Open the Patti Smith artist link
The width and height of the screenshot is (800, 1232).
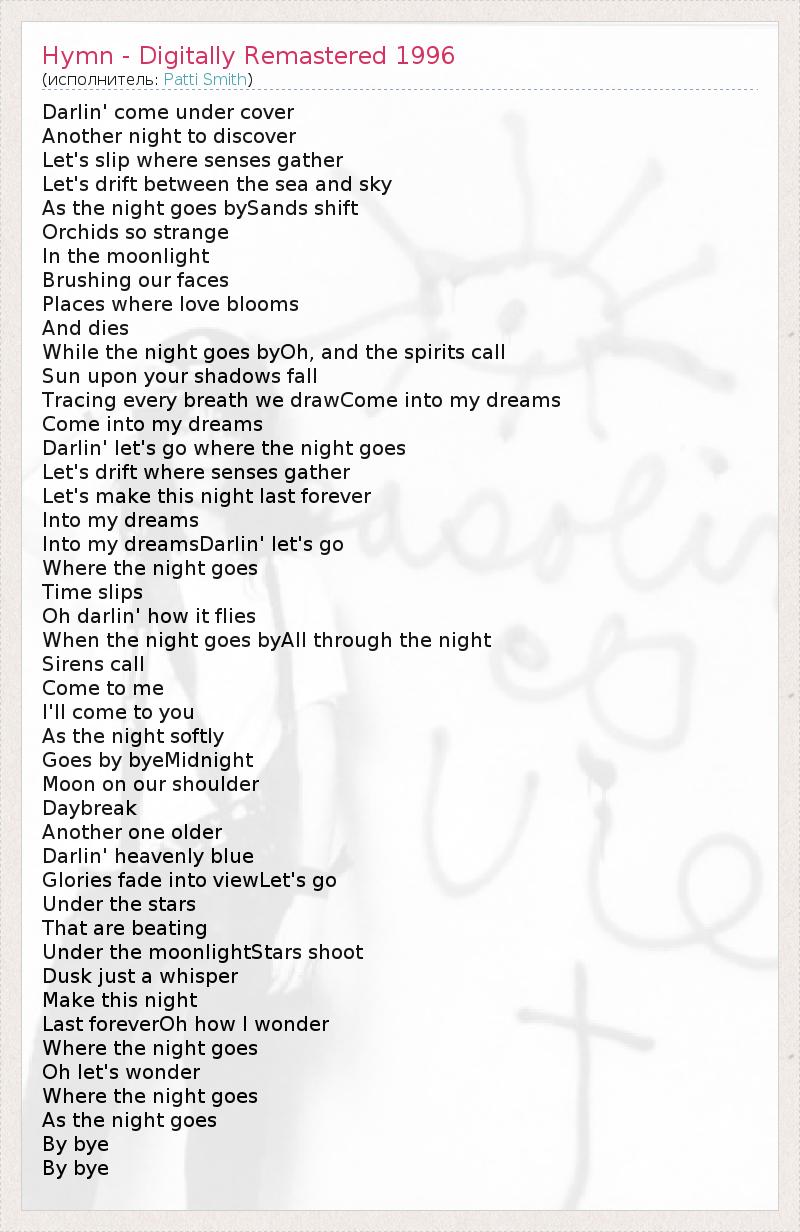pos(205,79)
